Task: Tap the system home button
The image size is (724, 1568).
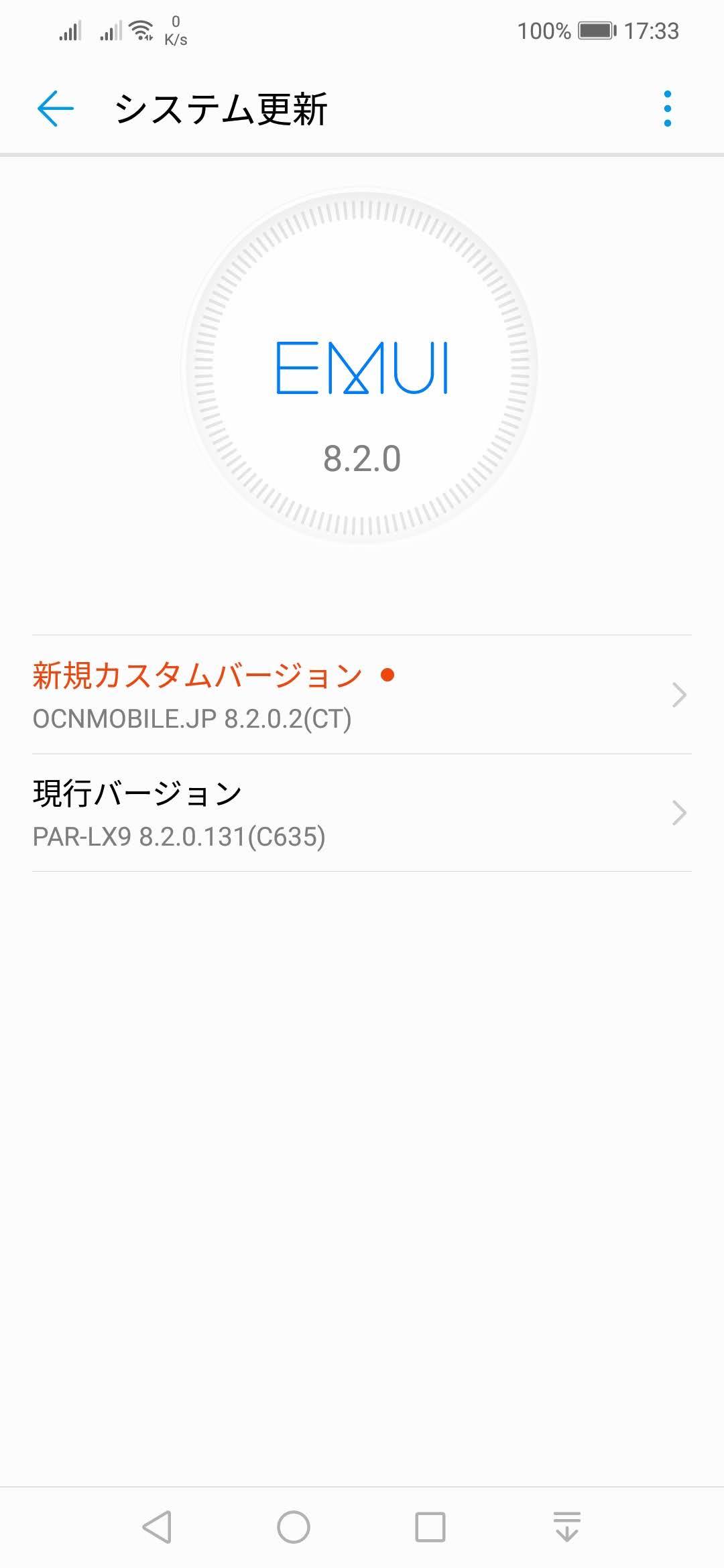Action: (294, 1527)
